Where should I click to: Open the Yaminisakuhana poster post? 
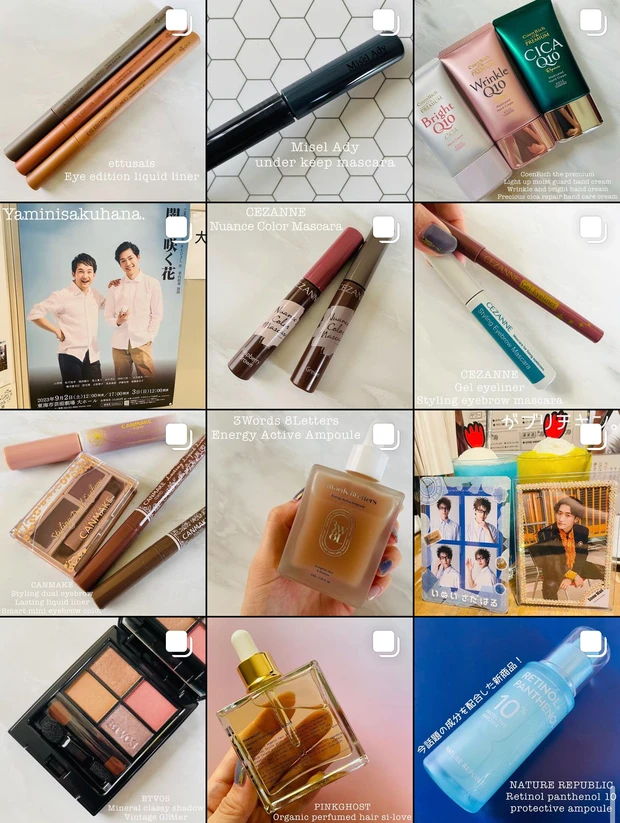(x=102, y=306)
